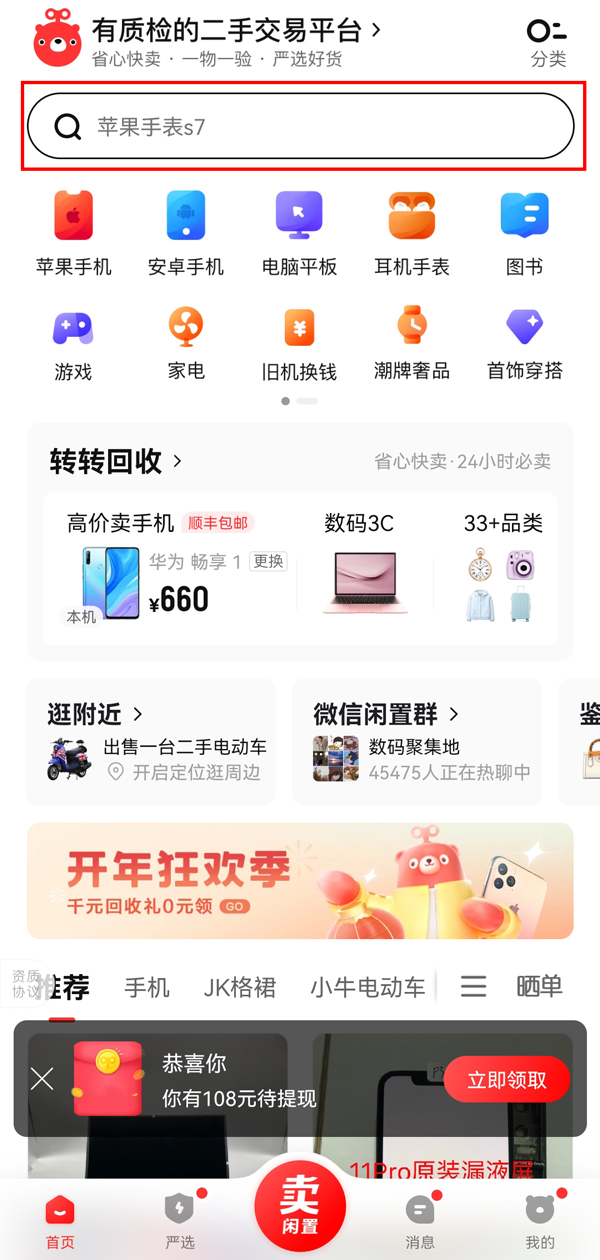Open 旧机换钱 trade-in
The image size is (600, 1260).
pos(299,343)
